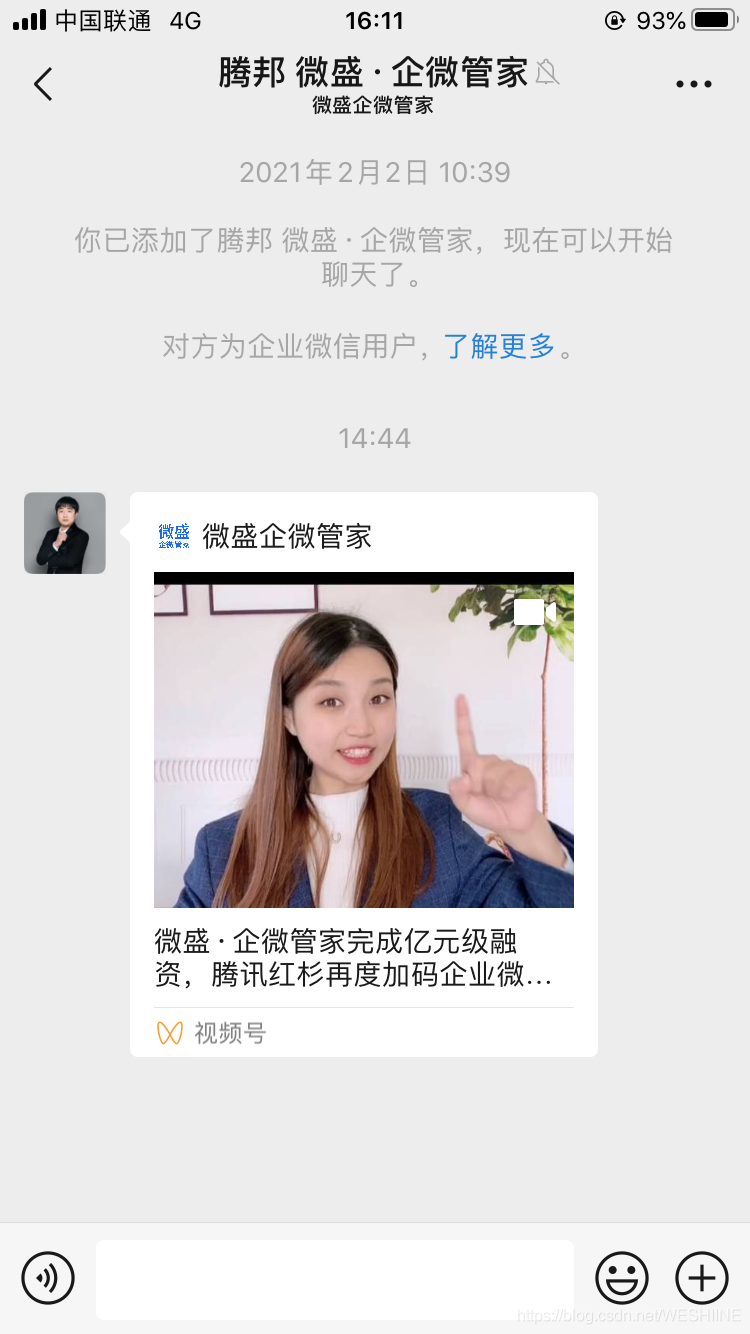Open the three-dot chat options menu
This screenshot has width=750, height=1334.
pyautogui.click(x=693, y=85)
